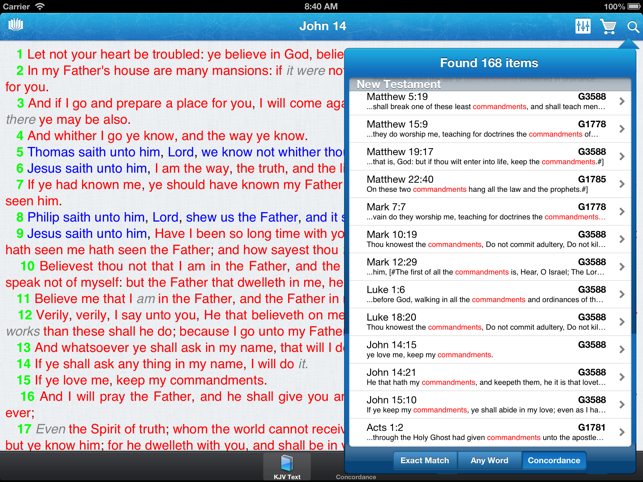The width and height of the screenshot is (643, 482).
Task: Open the Matthew 15:9 result
Action: click(490, 129)
